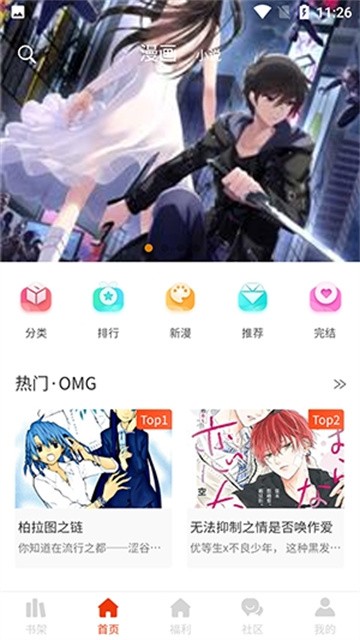Expand the 热门·OMG section via double arrow

point(340,384)
